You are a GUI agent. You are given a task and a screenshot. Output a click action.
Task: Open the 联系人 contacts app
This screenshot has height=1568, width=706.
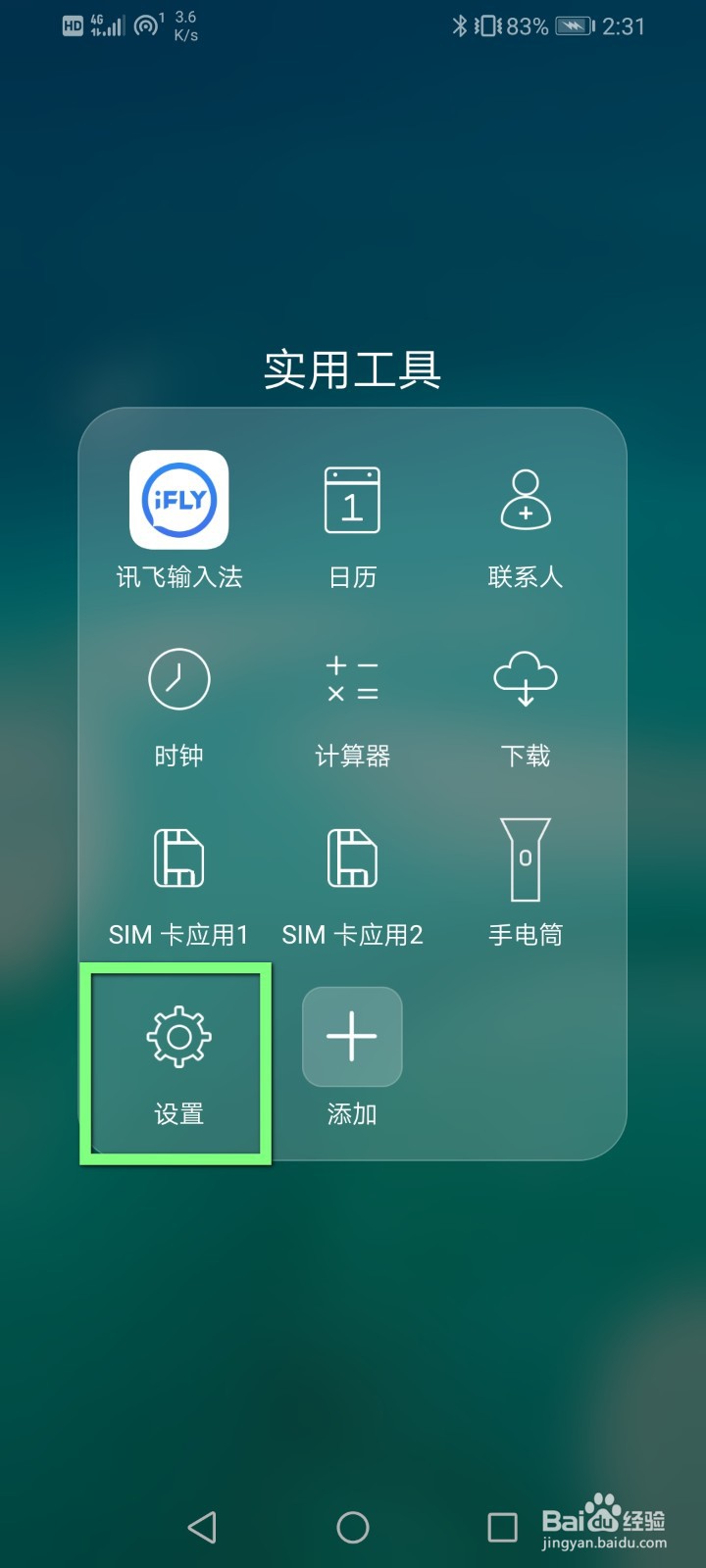[x=525, y=500]
